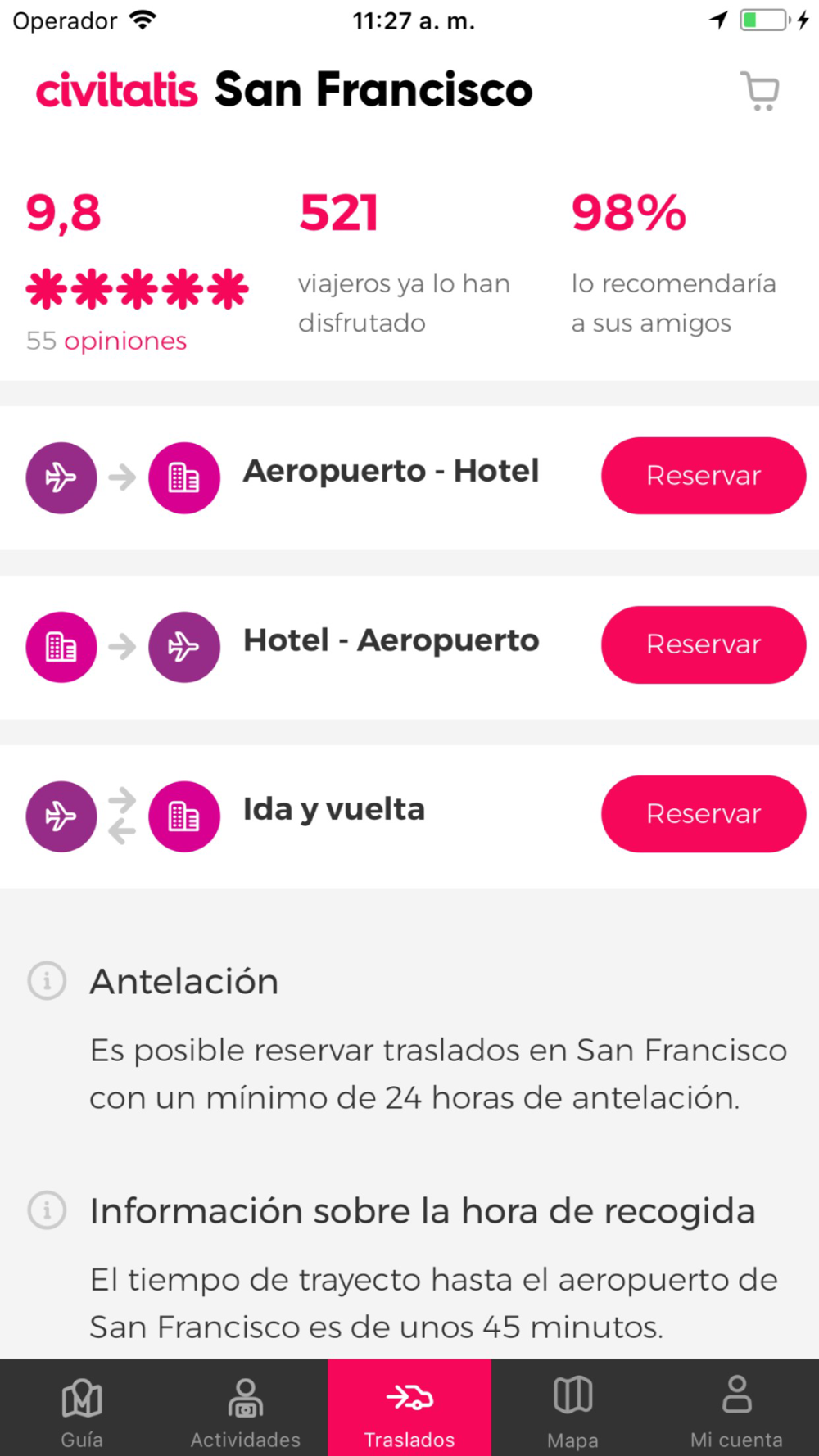View the 55 opiniones reviews
This screenshot has height=1456, width=819.
(x=106, y=341)
